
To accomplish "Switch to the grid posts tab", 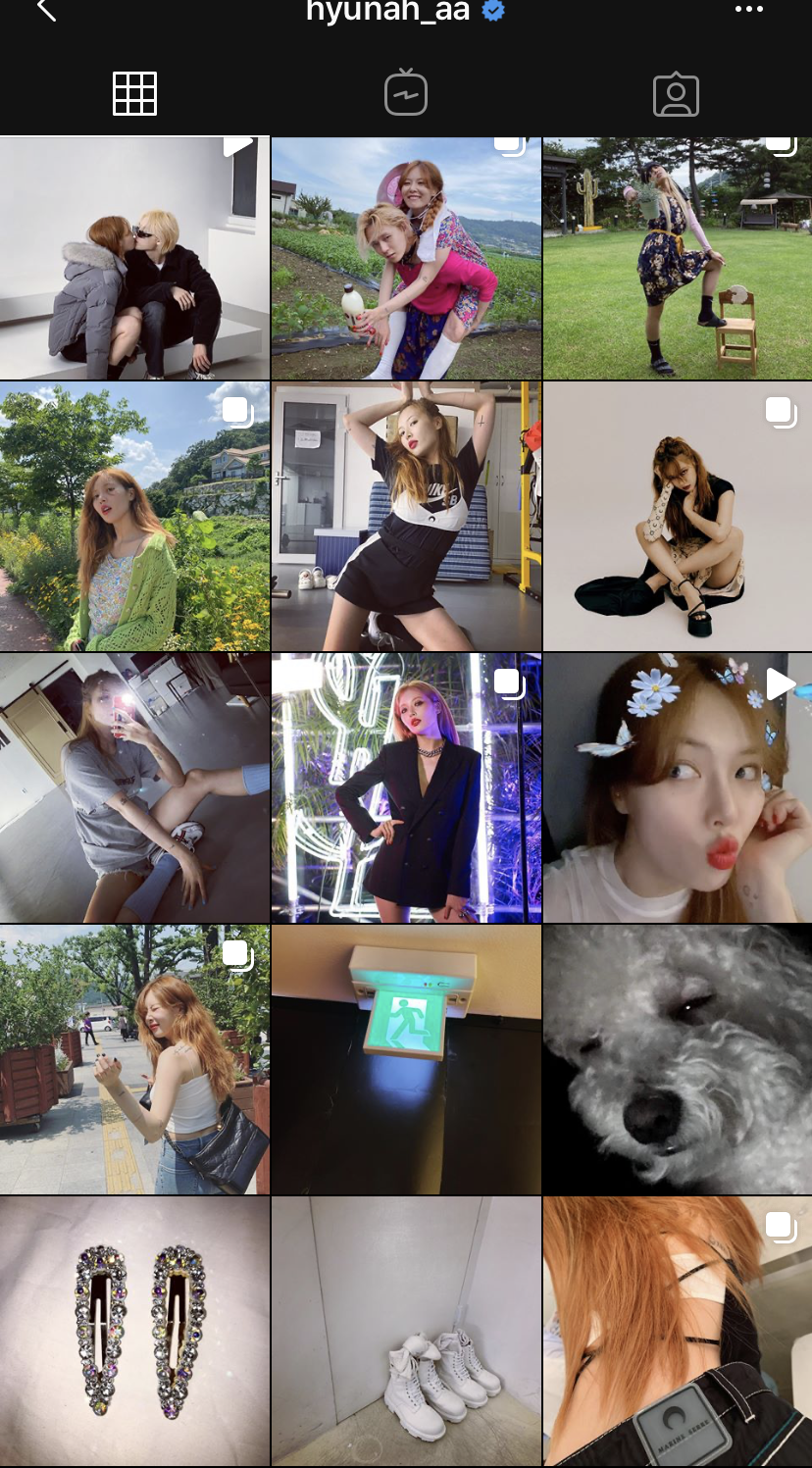I will (x=135, y=94).
